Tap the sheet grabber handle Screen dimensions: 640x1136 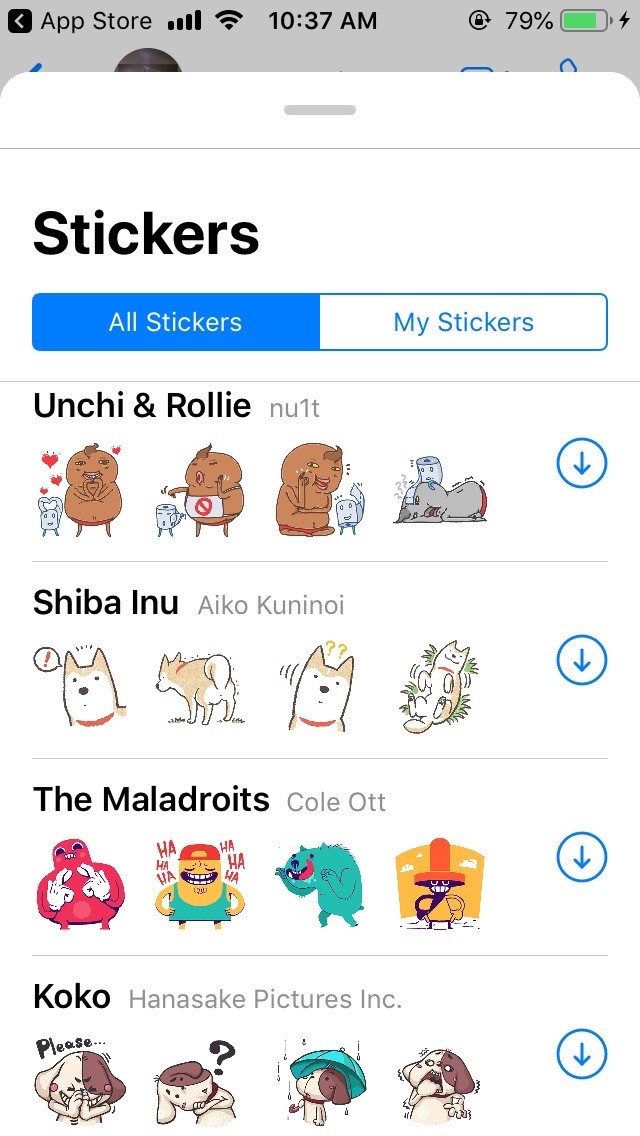tap(320, 110)
